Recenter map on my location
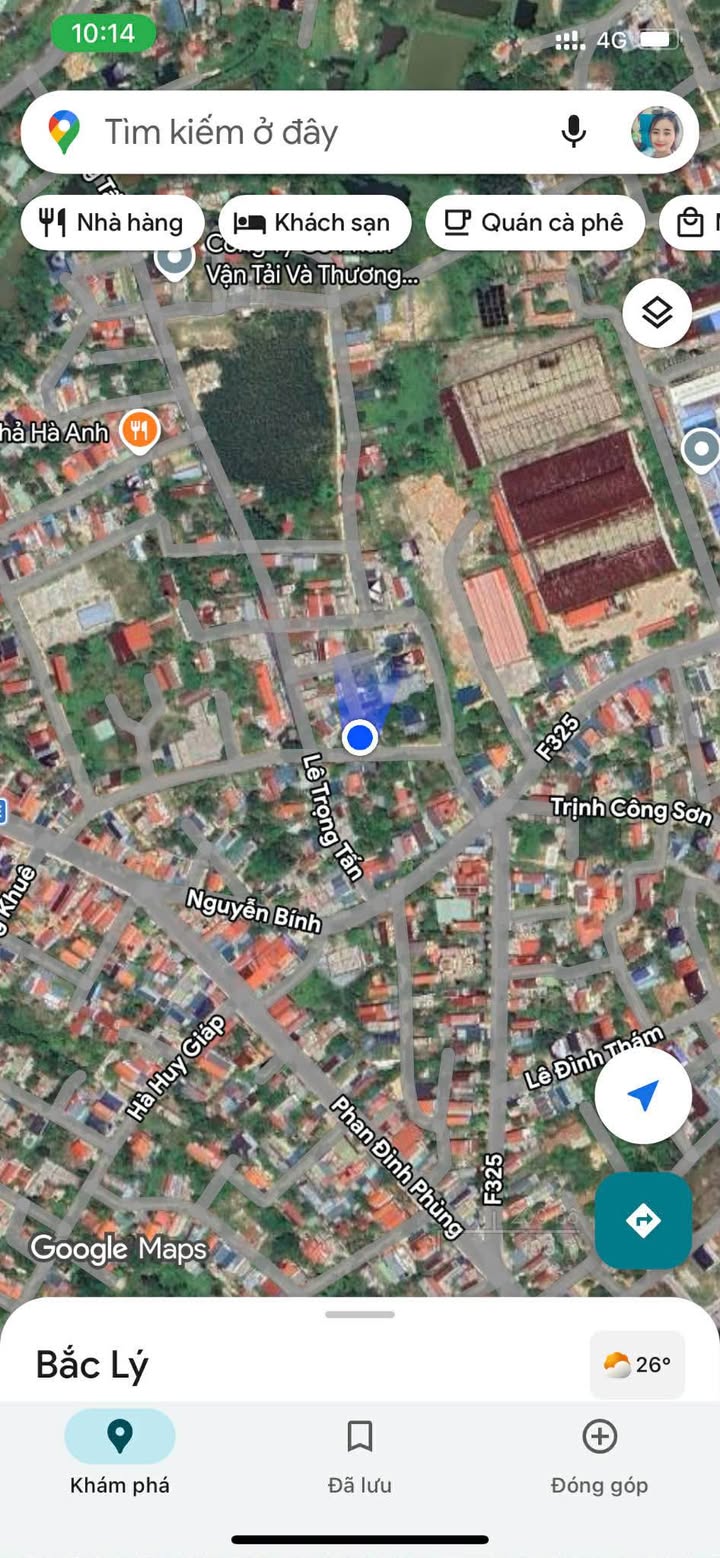720x1558 pixels. point(643,1095)
